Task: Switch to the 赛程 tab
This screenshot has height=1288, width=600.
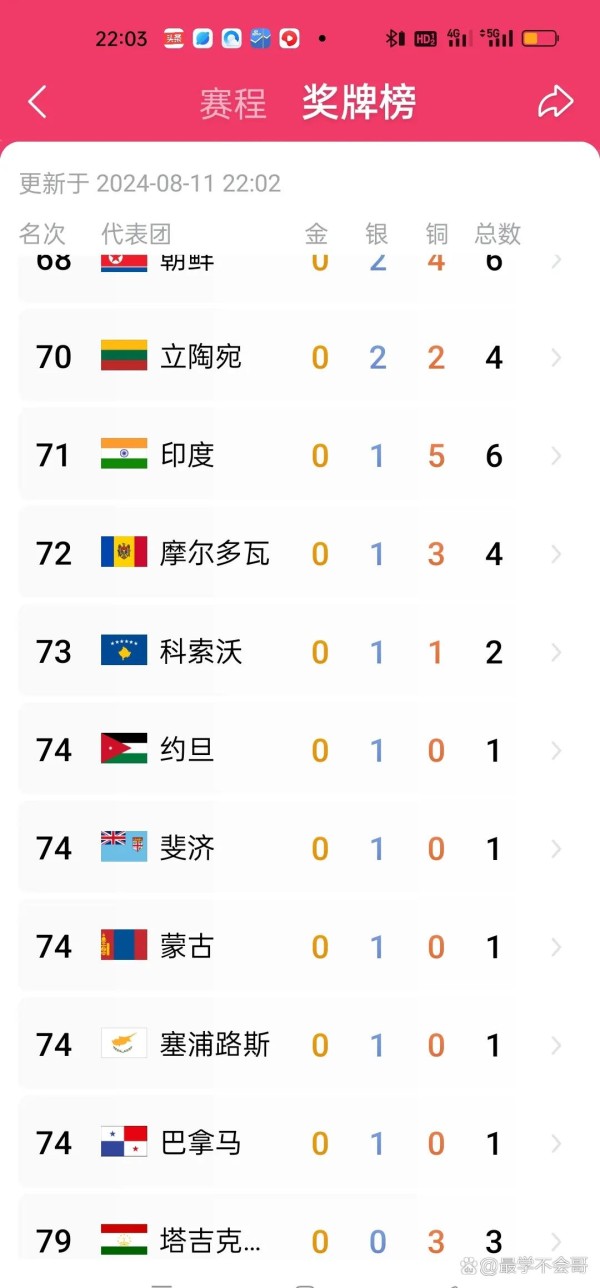Action: (x=233, y=103)
